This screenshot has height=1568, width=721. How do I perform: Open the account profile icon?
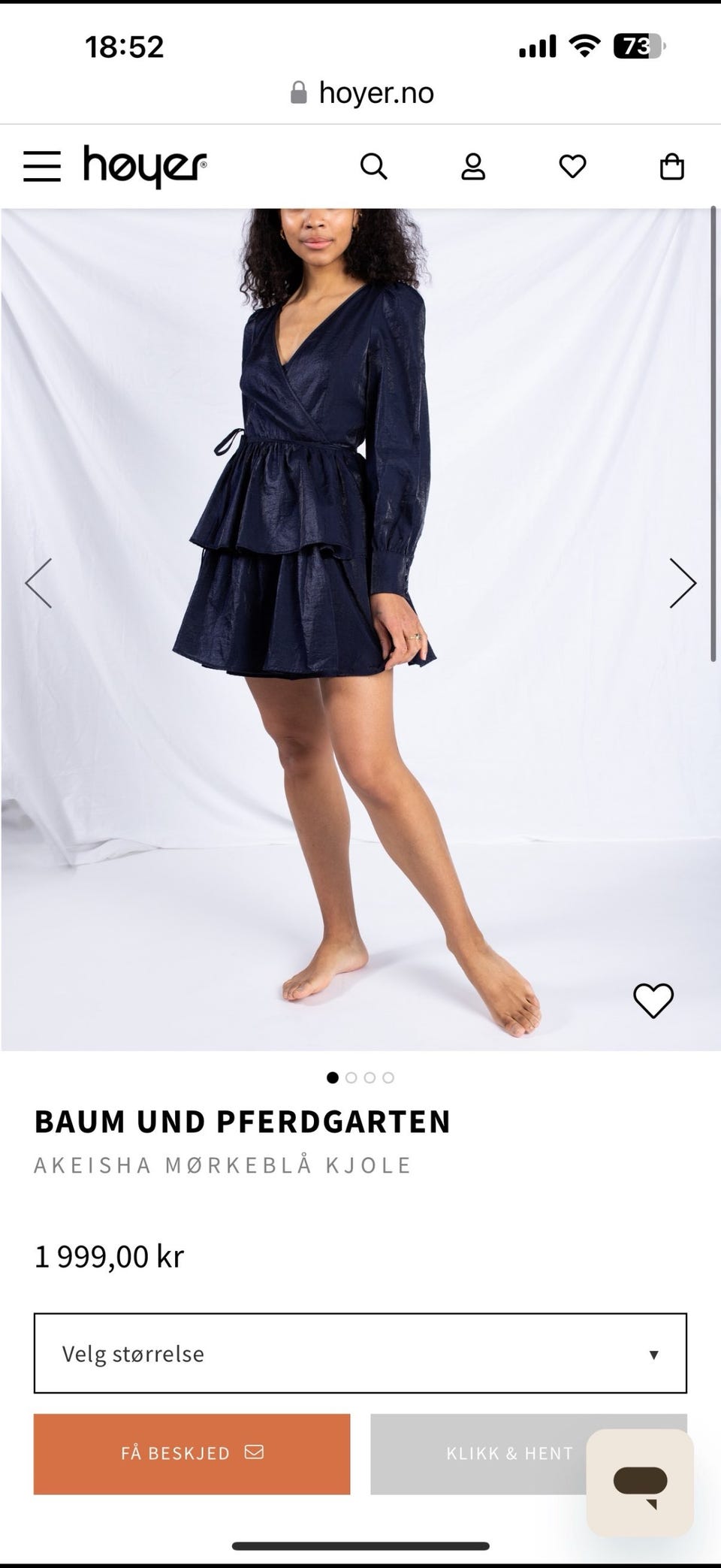coord(474,167)
